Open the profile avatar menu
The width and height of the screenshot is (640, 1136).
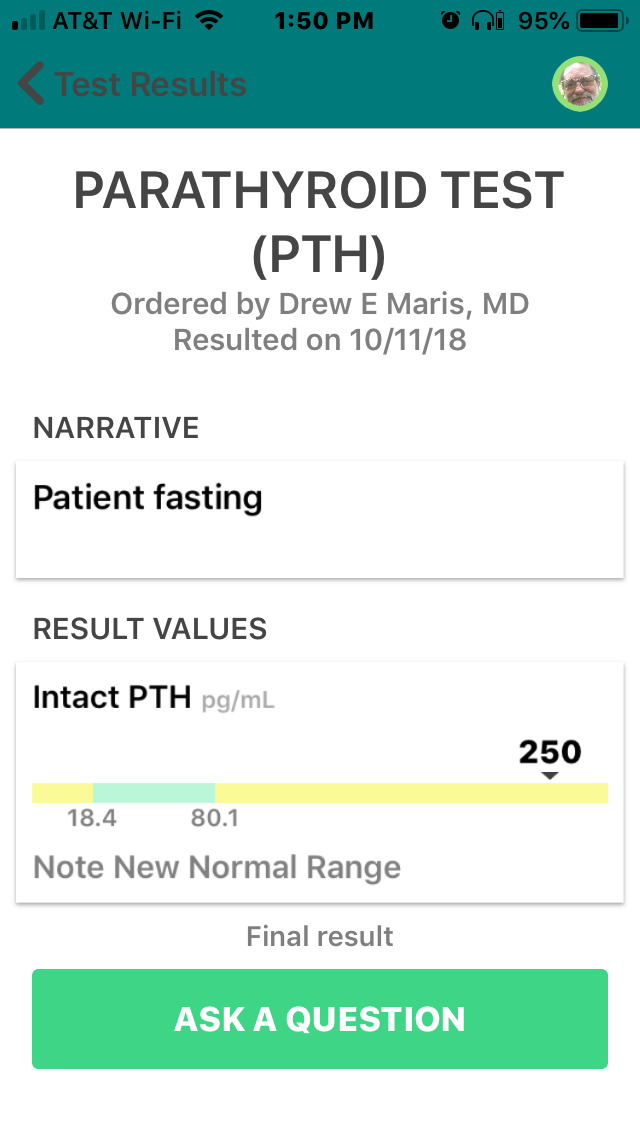[x=580, y=84]
